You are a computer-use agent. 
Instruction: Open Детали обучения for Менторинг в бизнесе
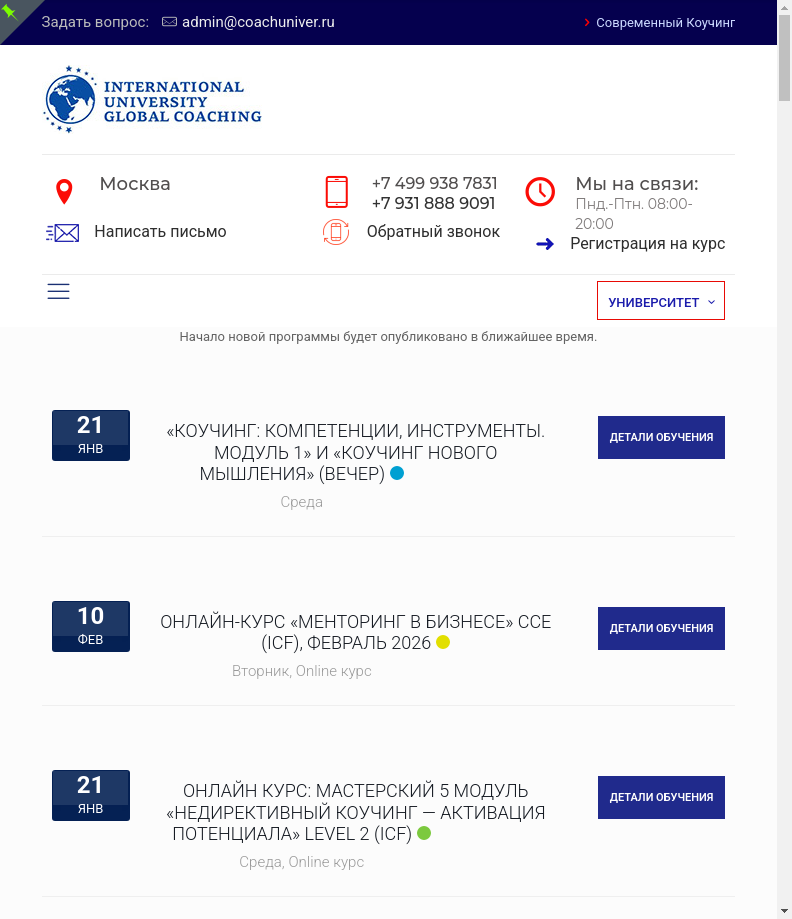[661, 628]
